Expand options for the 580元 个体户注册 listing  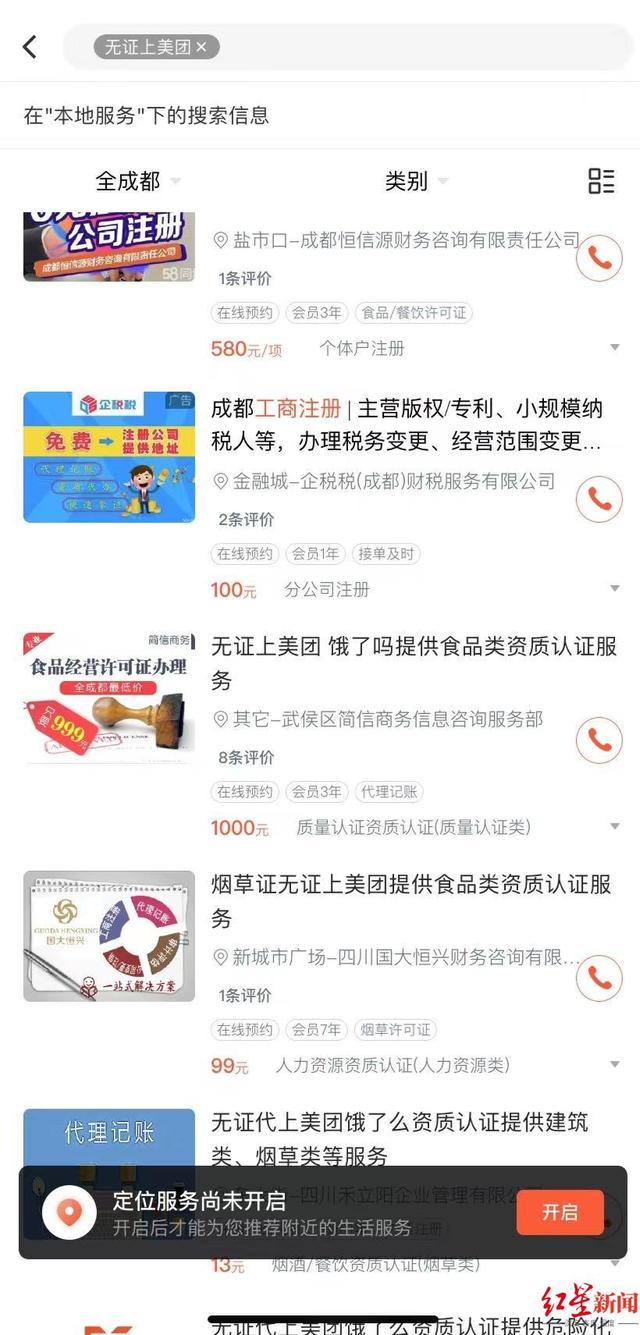[x=615, y=348]
